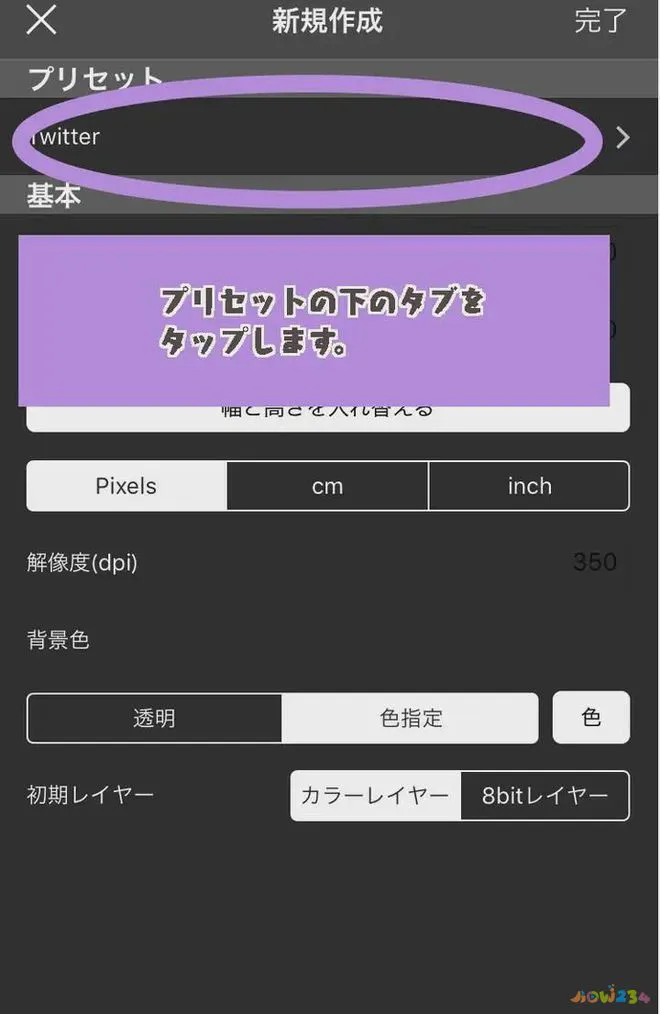Tap 完了 to finish creating
This screenshot has width=660, height=1014.
pos(600,21)
